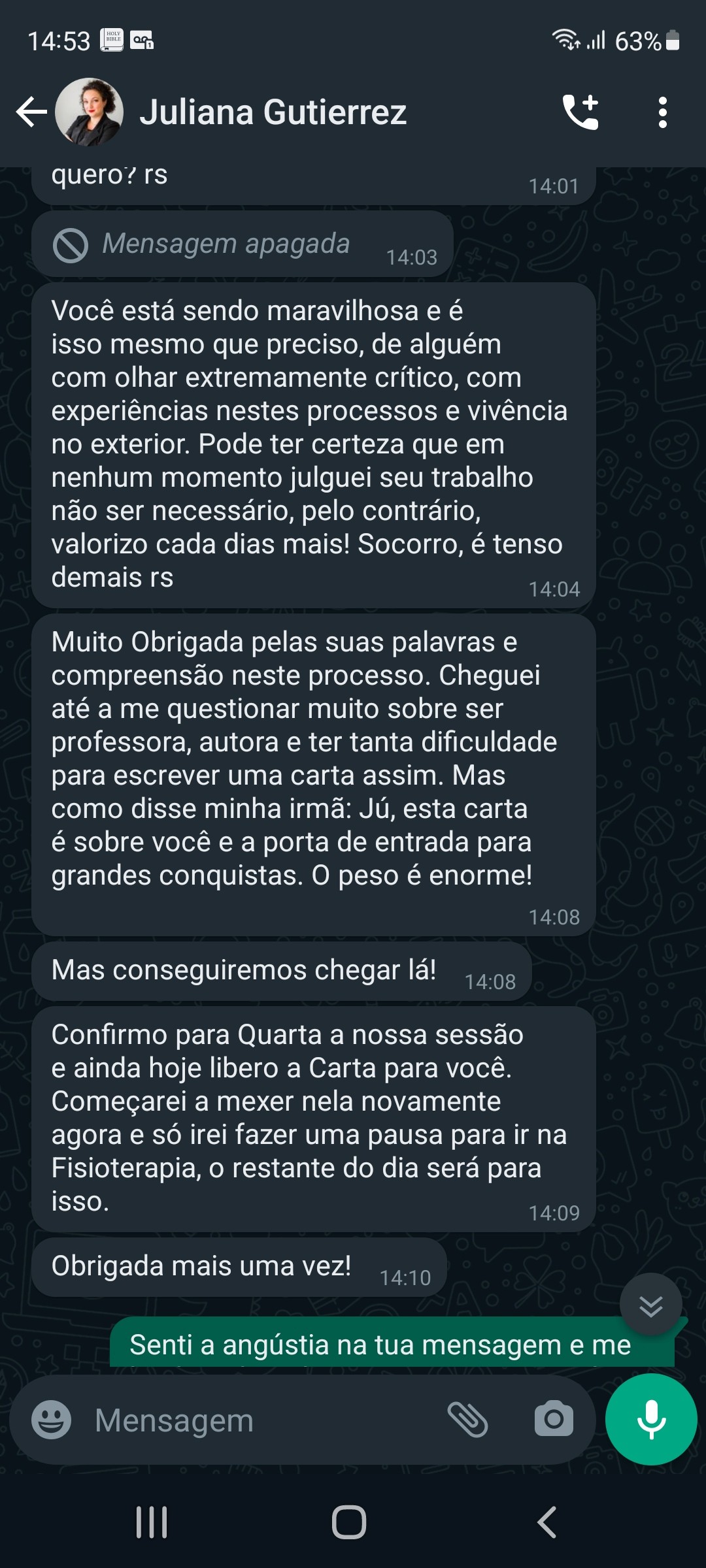
Task: Open Juliana Gutierrez's contact info
Action: 273,112
